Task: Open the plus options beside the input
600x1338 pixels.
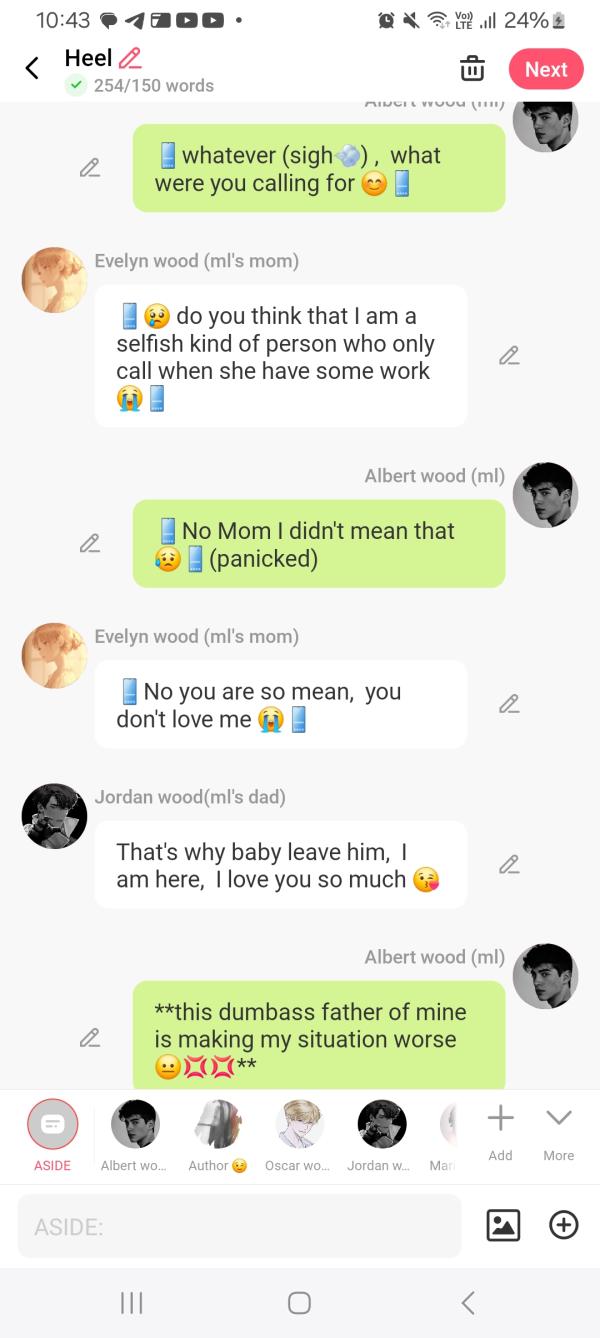Action: [564, 1225]
